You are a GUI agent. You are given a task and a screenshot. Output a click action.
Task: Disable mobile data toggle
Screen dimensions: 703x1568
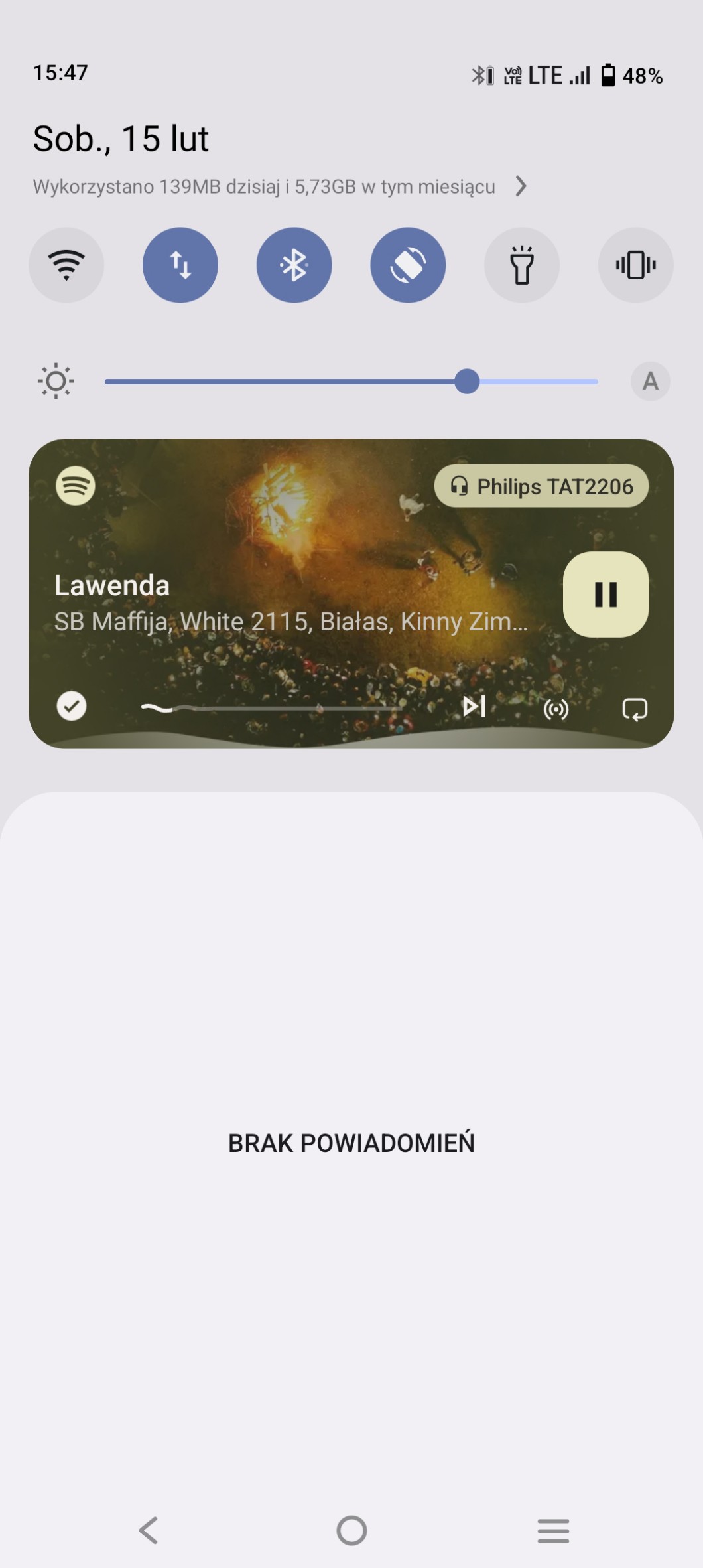coord(180,265)
